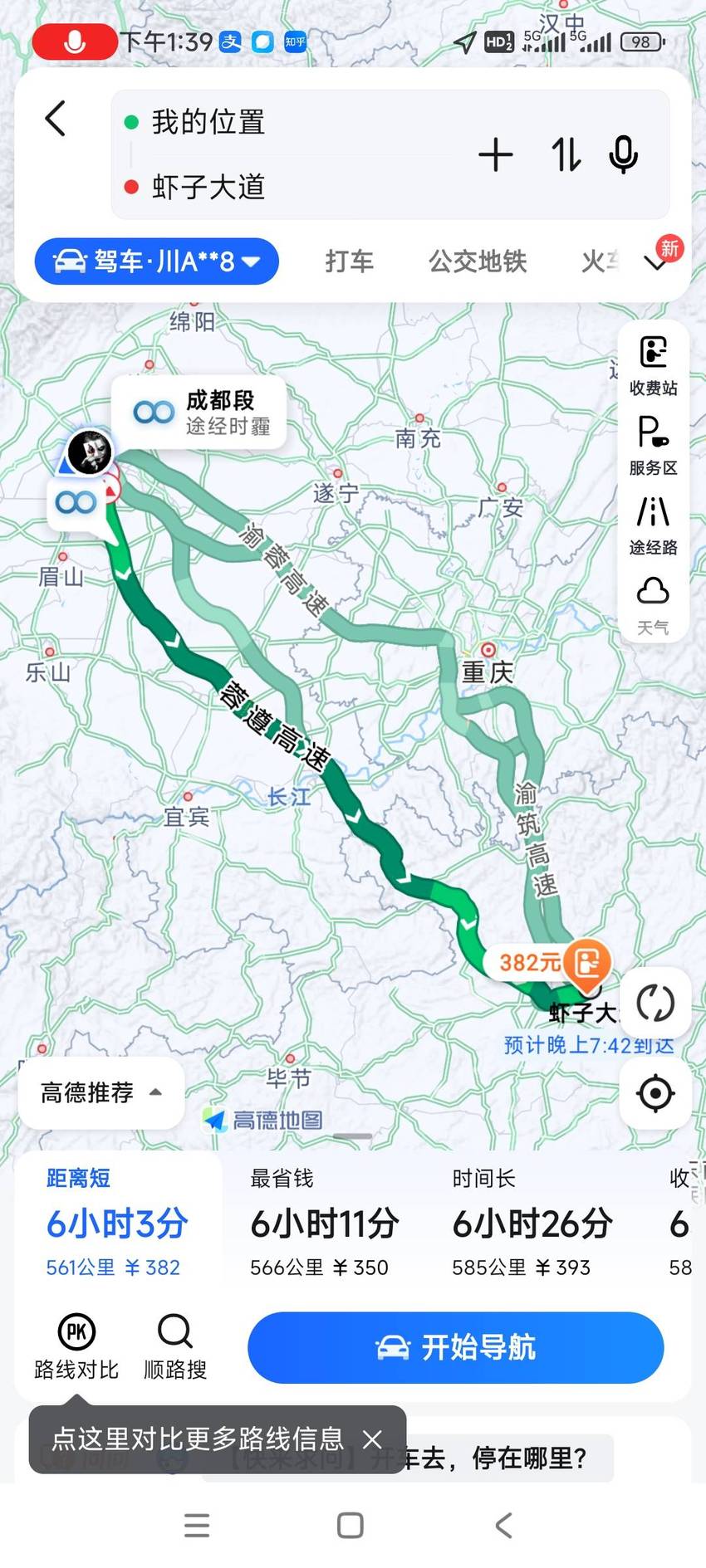Dismiss the 点这里对比更多路线信息 tooltip
The image size is (706, 1568).
click(x=373, y=1439)
